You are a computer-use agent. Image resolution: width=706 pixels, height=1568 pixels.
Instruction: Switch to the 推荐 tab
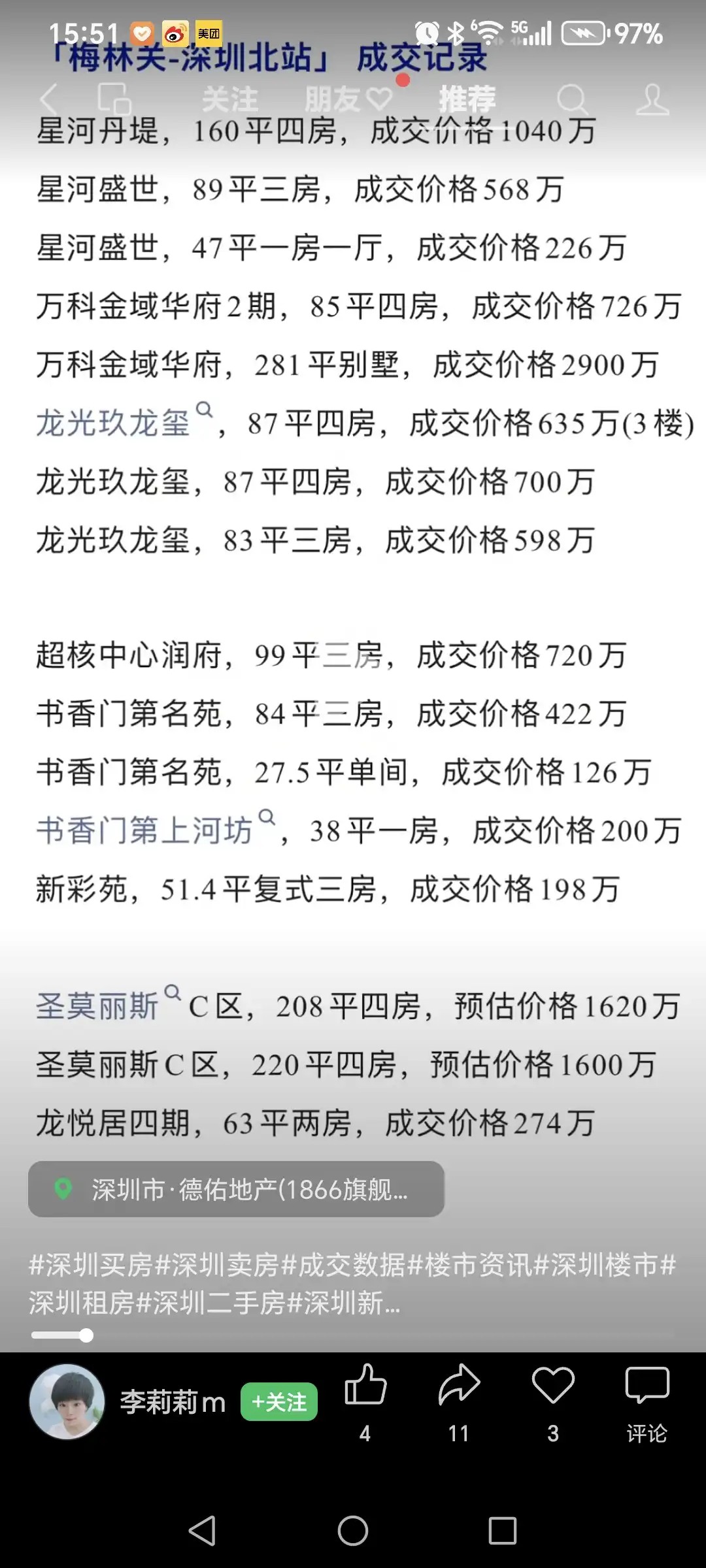pyautogui.click(x=467, y=100)
